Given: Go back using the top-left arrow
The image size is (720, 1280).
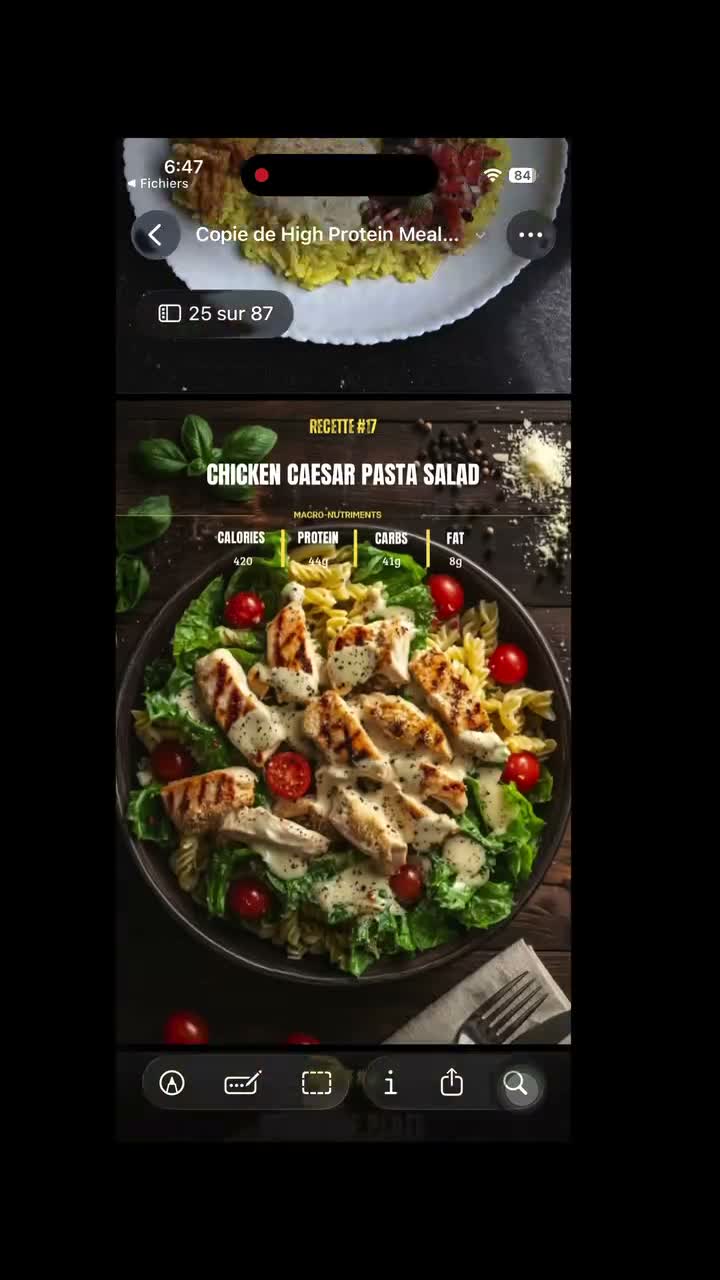Looking at the screenshot, I should pos(155,235).
